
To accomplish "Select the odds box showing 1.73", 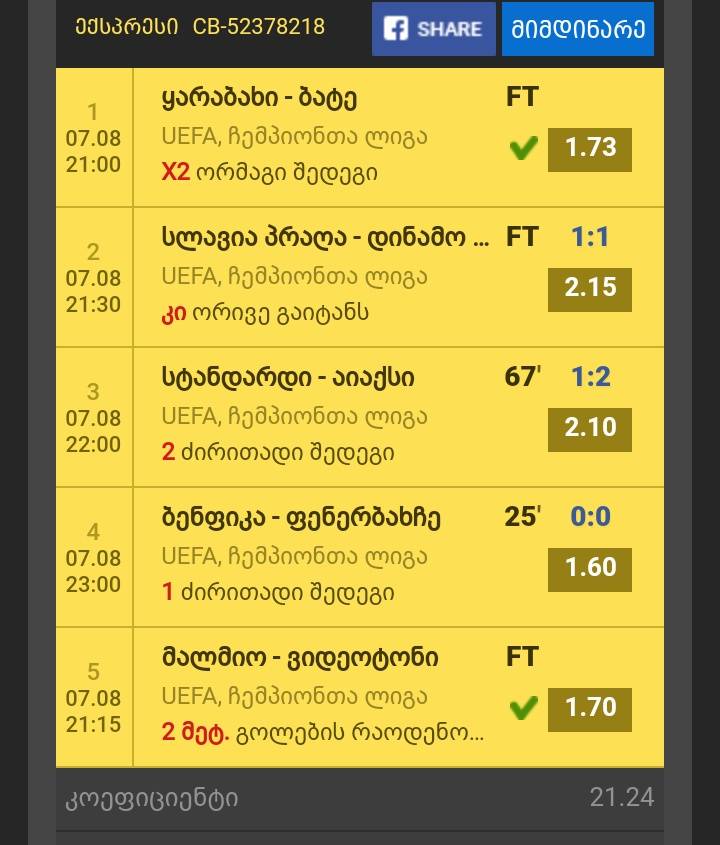I will click(589, 149).
